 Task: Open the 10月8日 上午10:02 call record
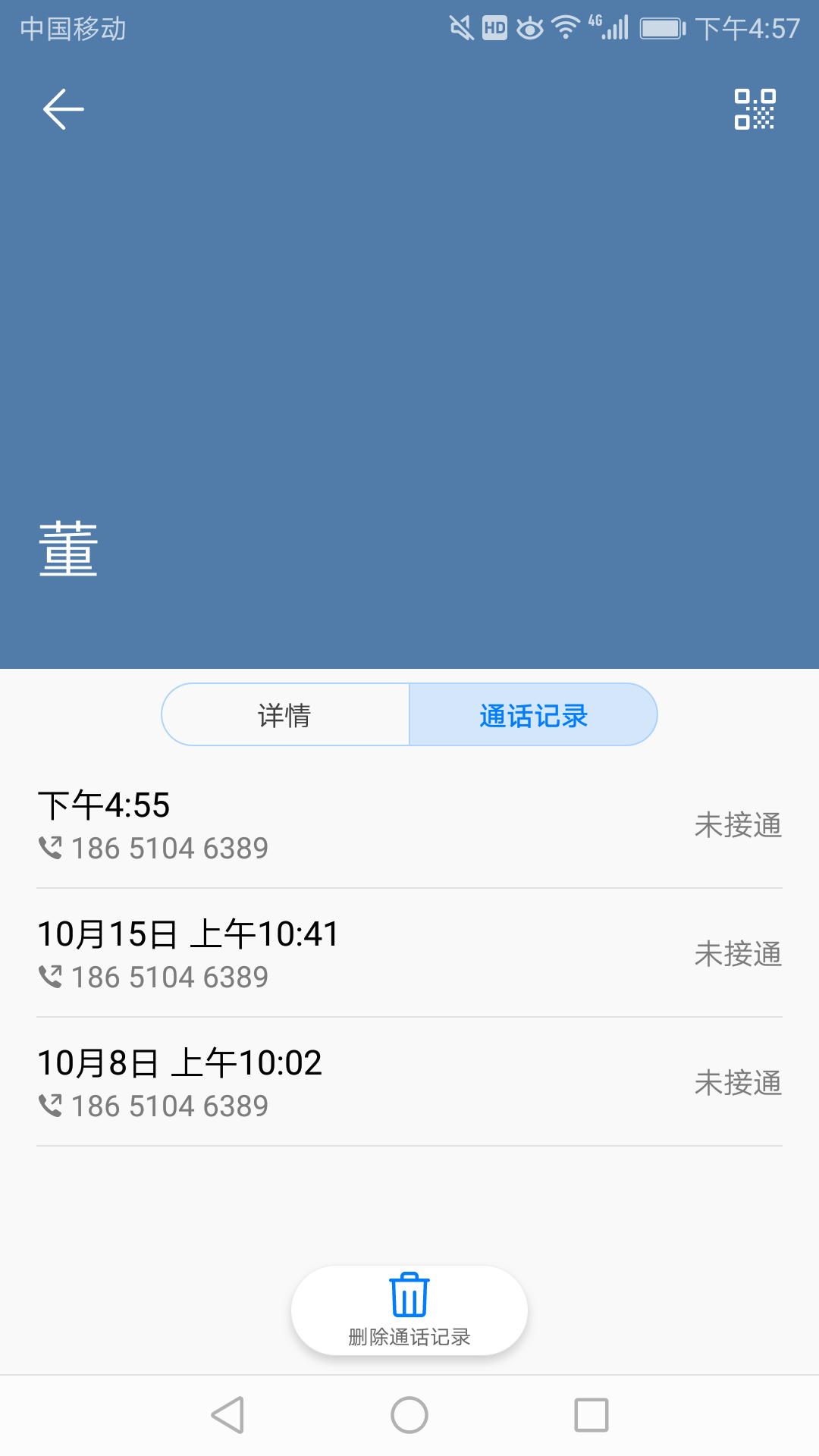pos(409,1083)
